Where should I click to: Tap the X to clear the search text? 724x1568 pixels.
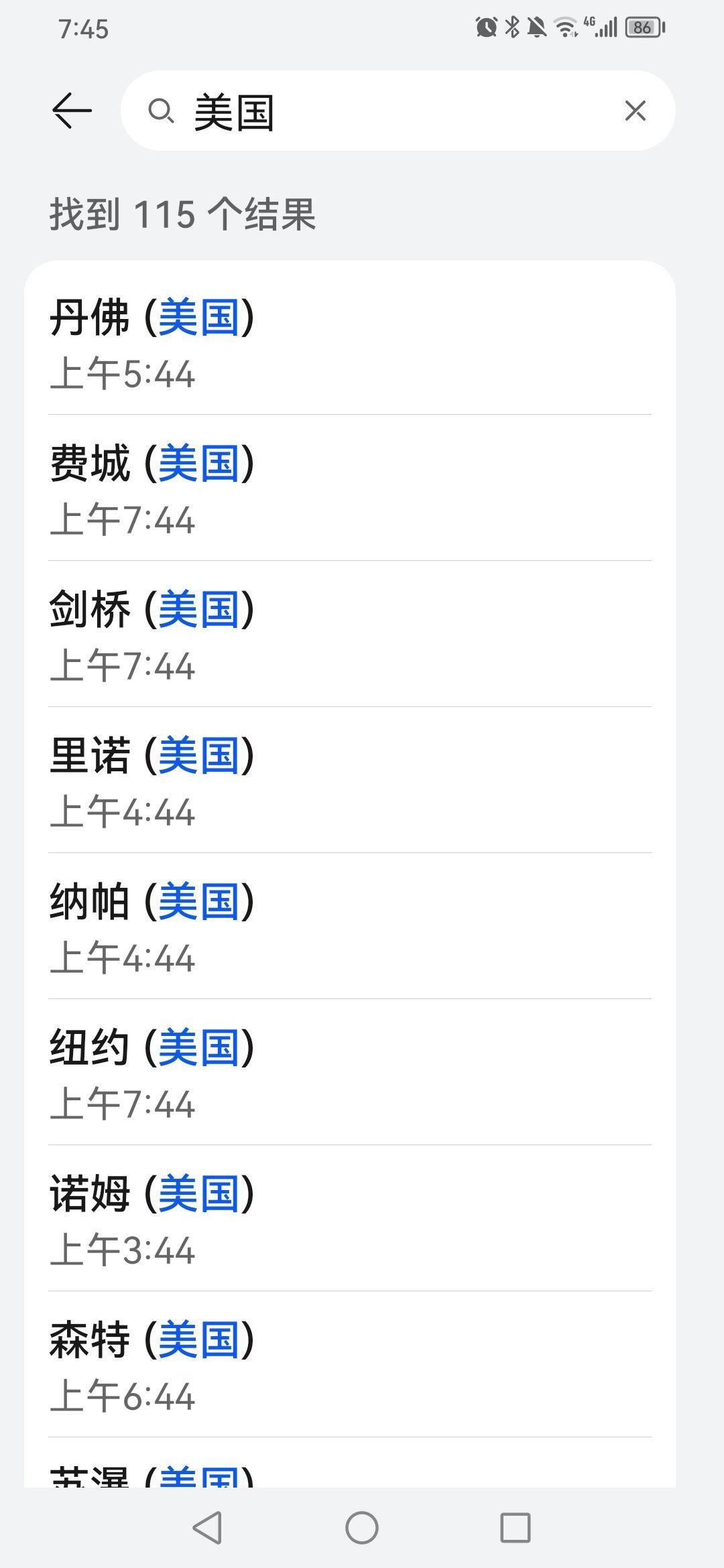636,111
